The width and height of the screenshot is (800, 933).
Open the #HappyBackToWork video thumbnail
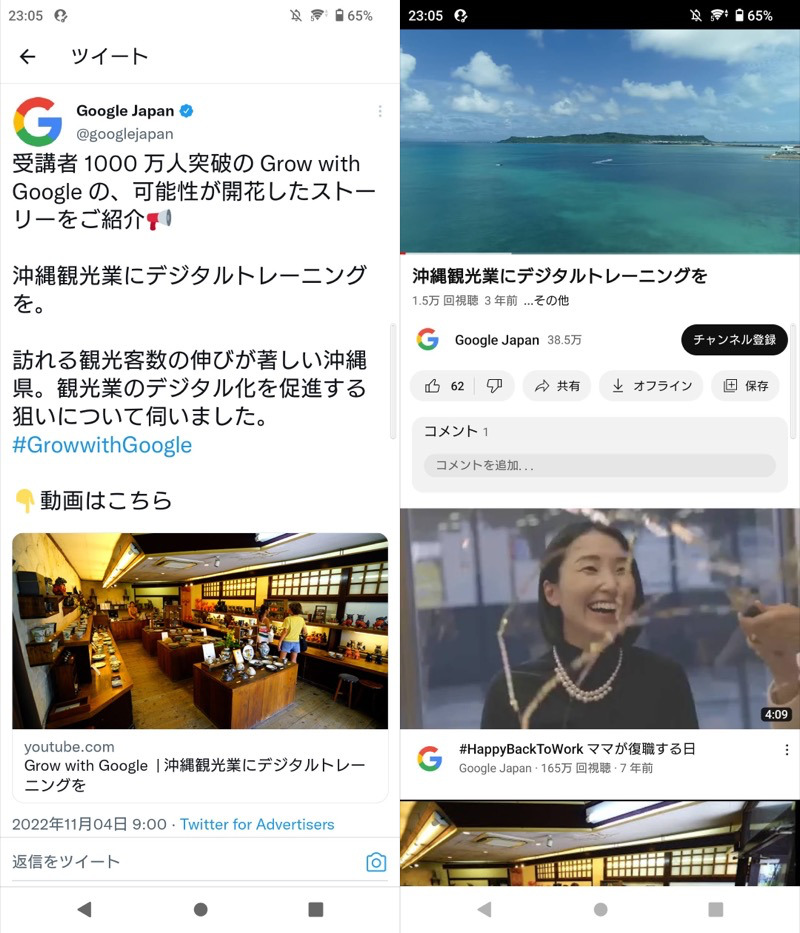tap(599, 618)
